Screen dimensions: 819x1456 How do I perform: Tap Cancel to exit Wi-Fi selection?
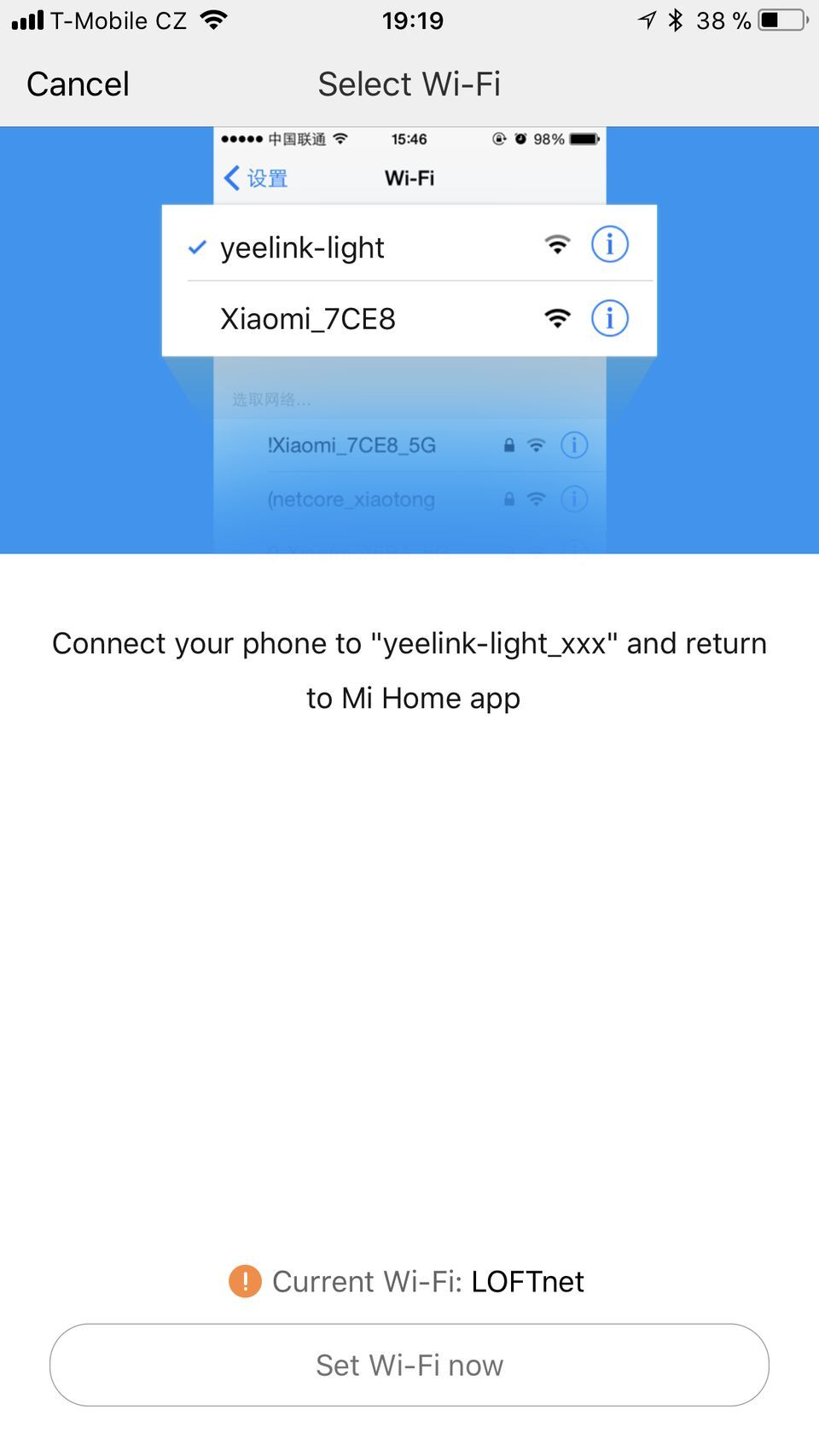[x=78, y=84]
